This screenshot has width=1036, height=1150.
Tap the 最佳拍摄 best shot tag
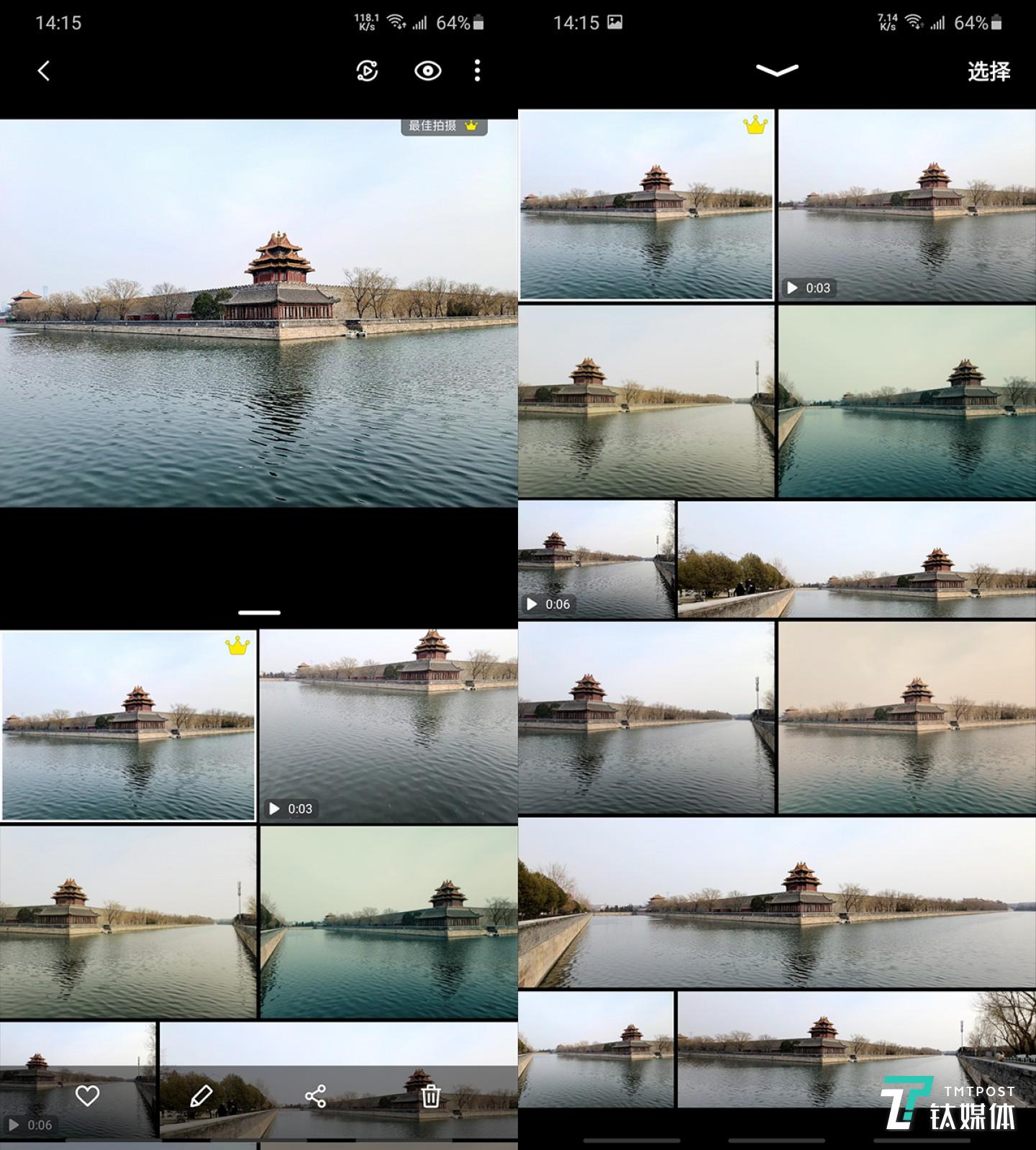(443, 126)
